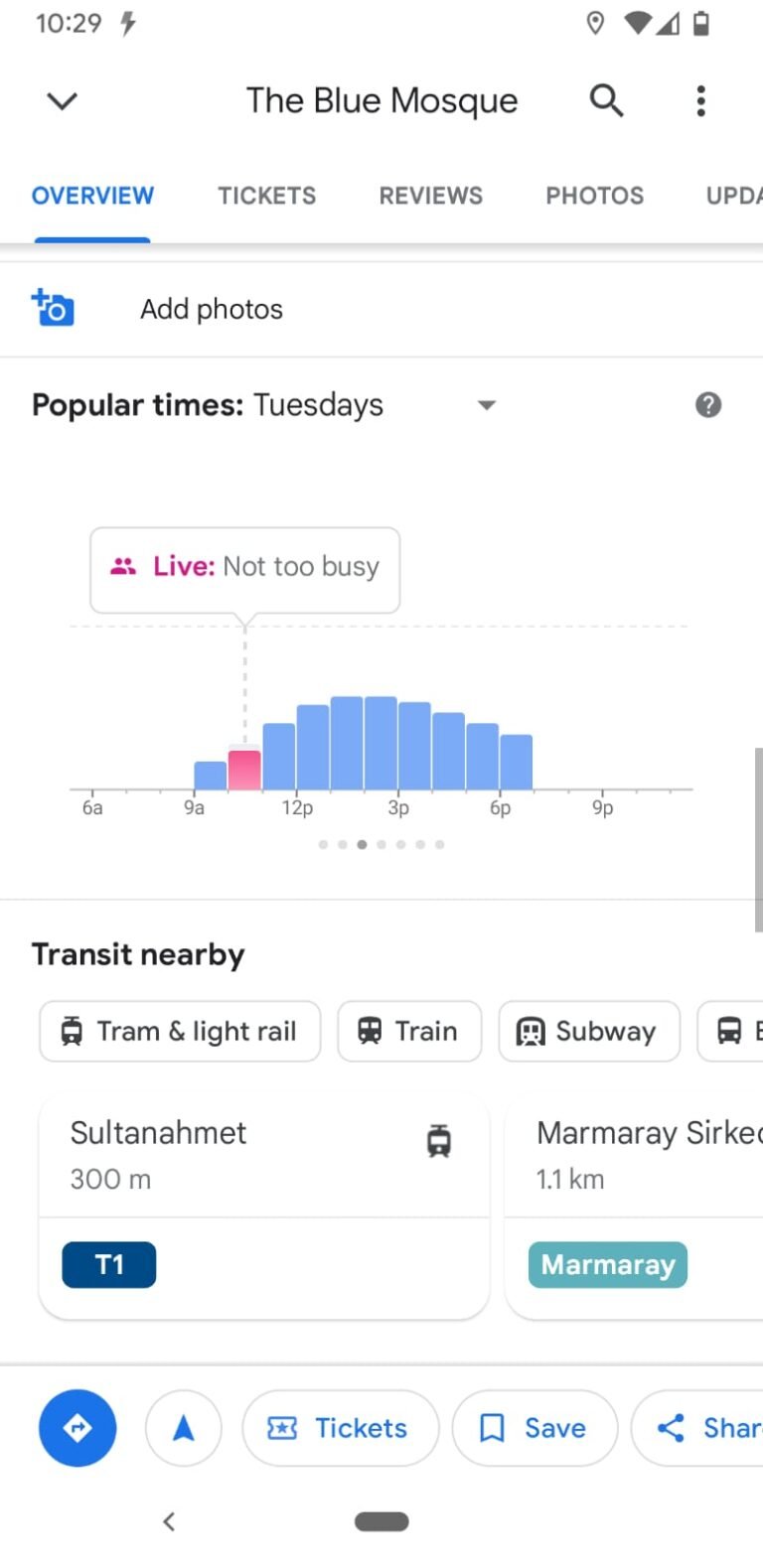Viewport: 763px width, 1568px height.
Task: Open the search icon in the header
Action: point(606,100)
